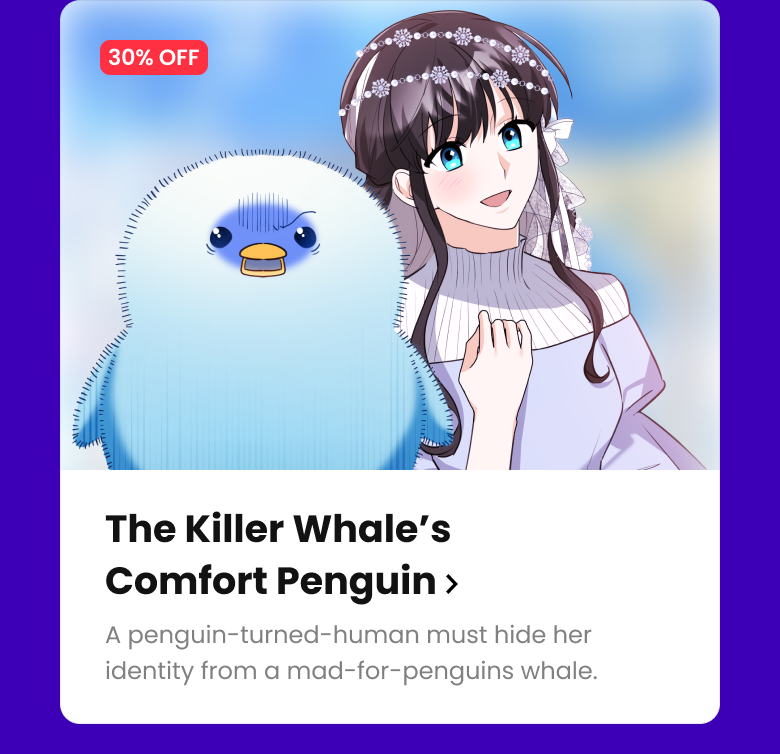Open The Killer Whale's Comfort Penguin title link

coord(280,555)
